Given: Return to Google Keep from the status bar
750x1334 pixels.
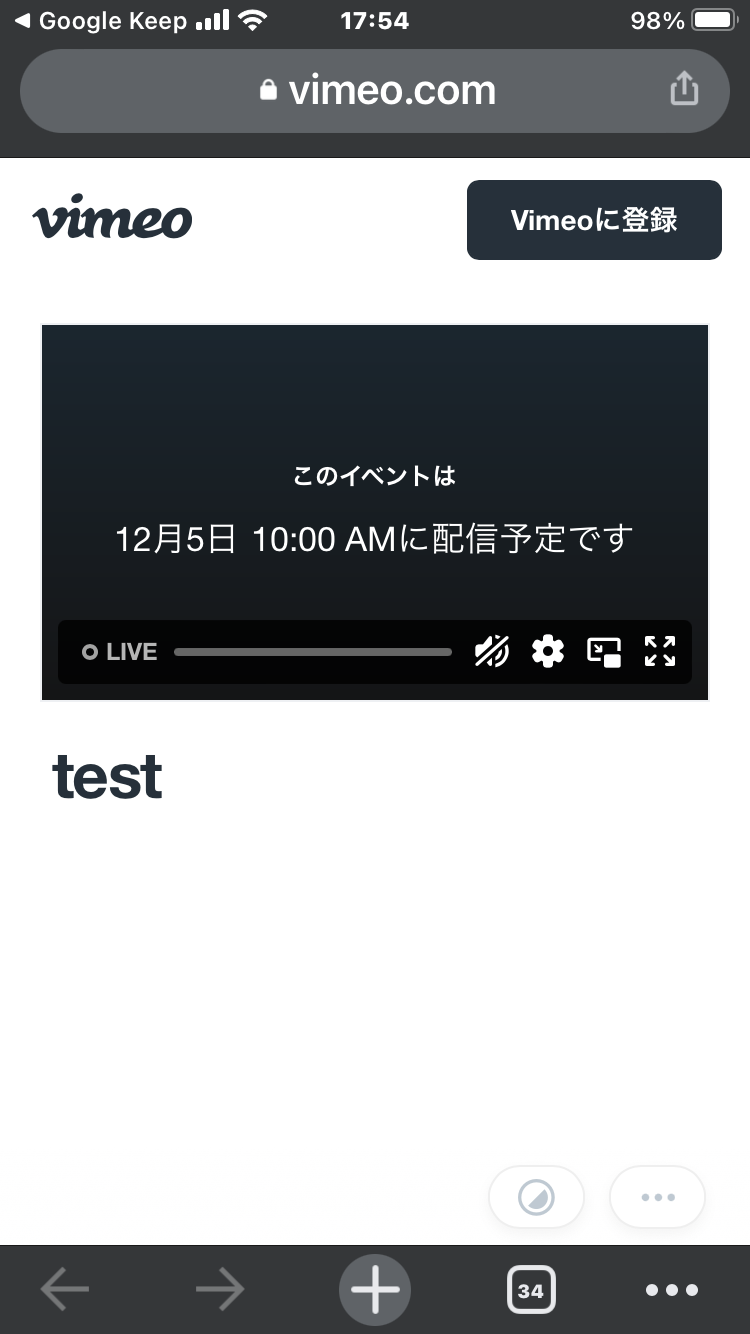Looking at the screenshot, I should [x=100, y=21].
